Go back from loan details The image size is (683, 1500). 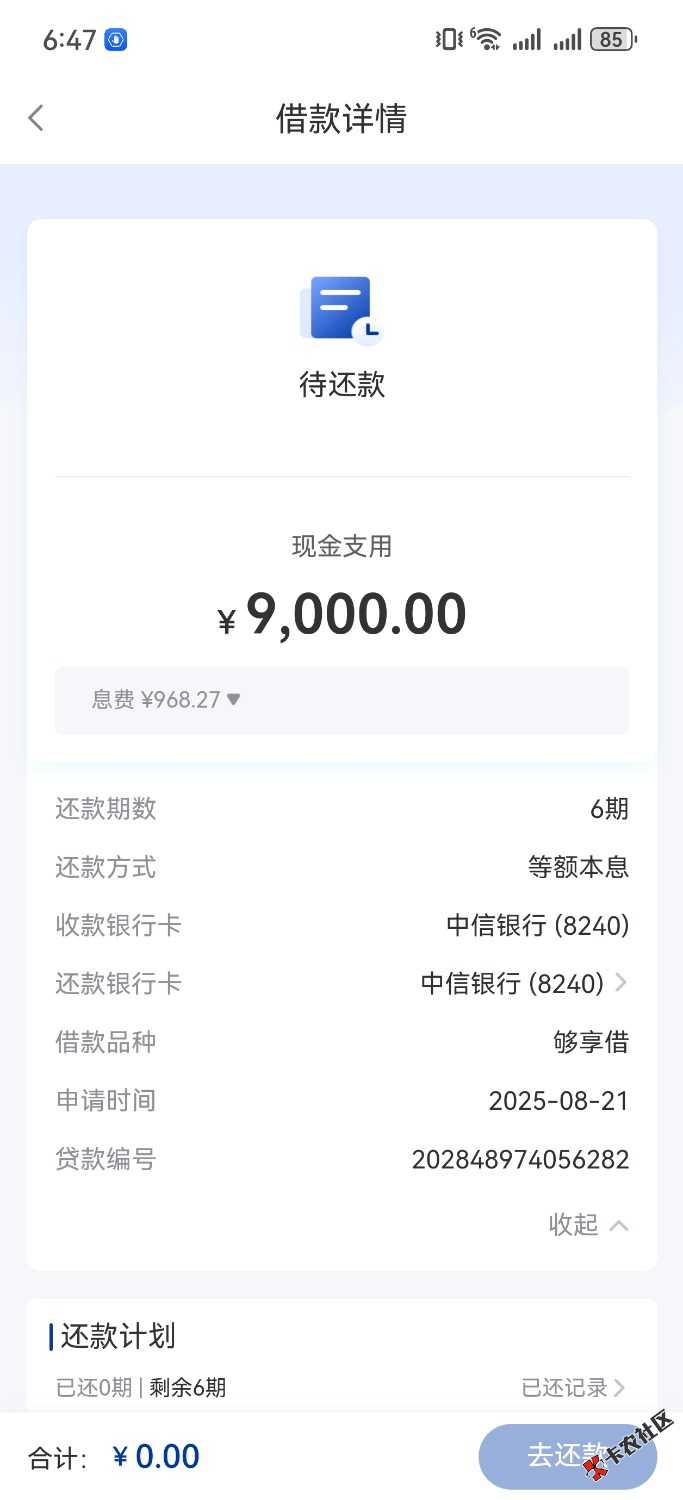tap(36, 119)
